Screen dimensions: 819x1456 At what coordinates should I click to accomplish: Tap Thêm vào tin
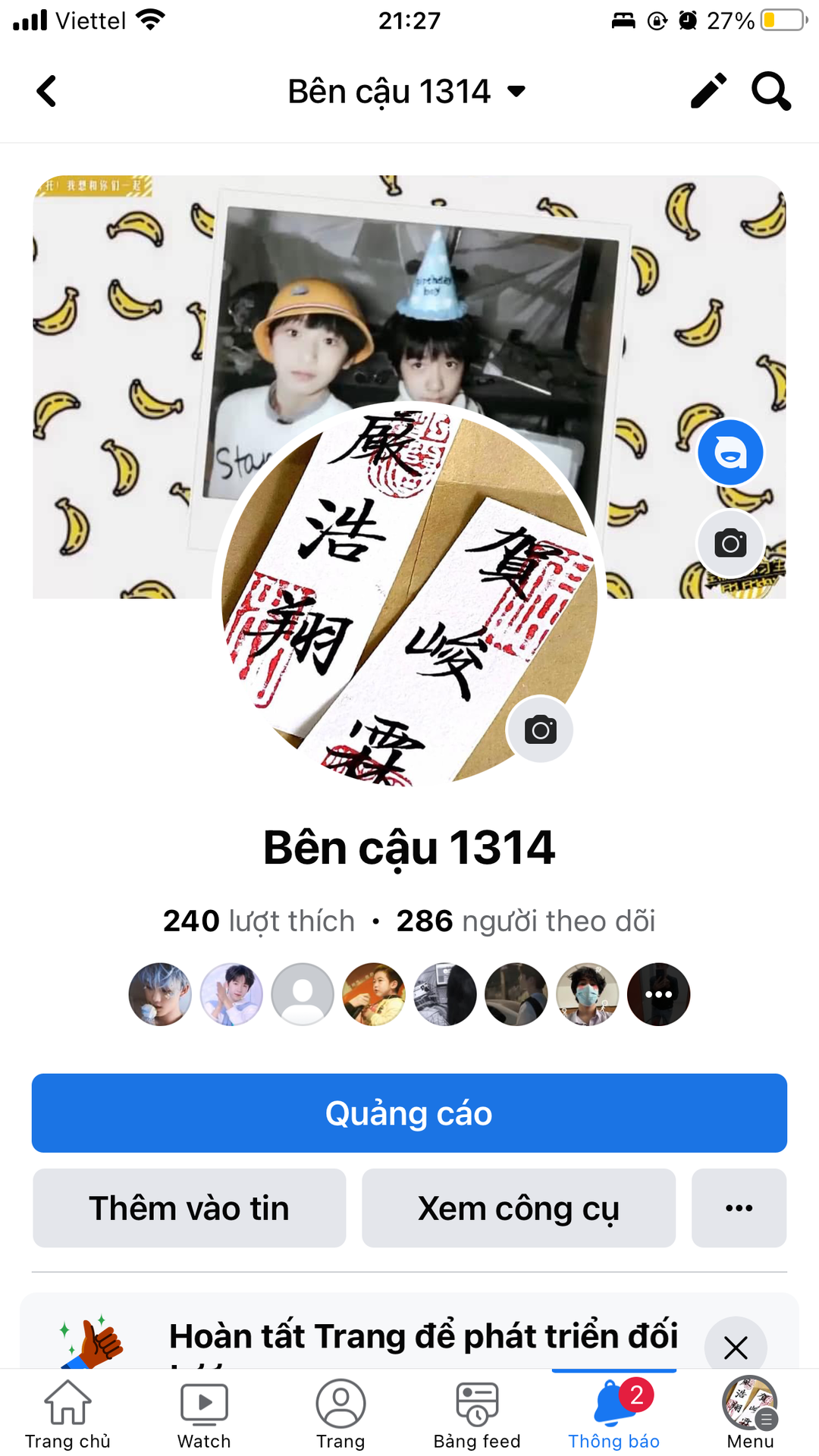190,1208
